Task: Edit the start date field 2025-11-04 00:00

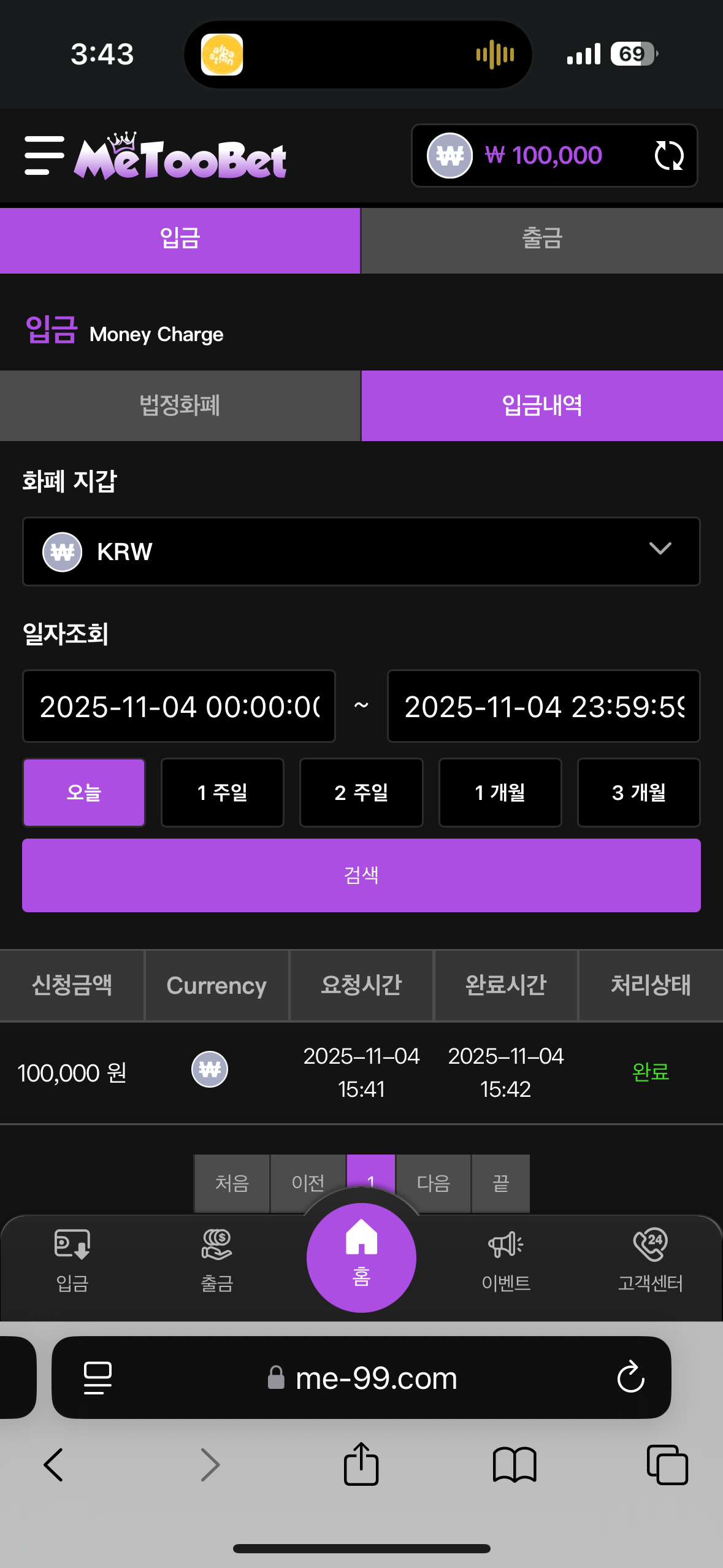Action: click(179, 706)
